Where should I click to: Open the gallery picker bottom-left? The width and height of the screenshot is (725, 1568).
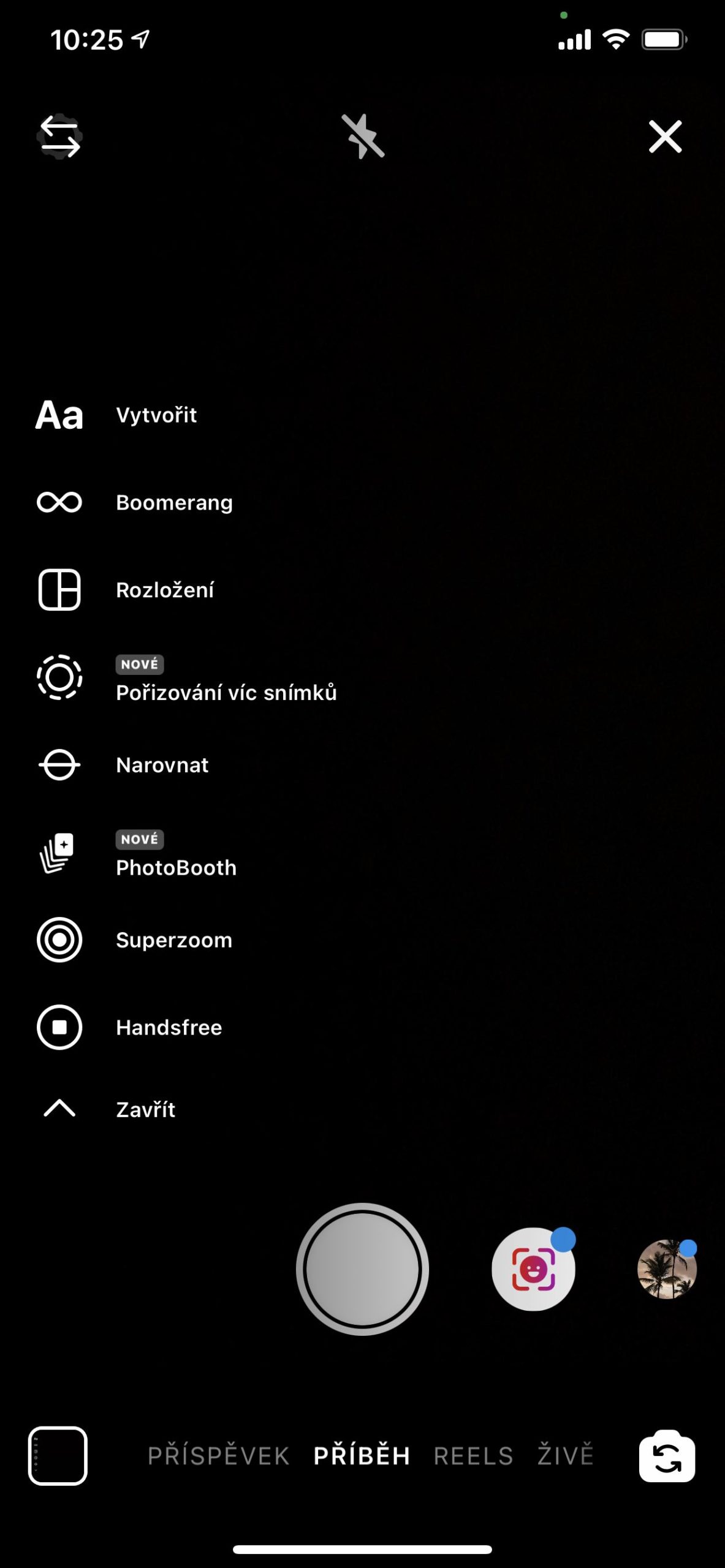click(57, 1456)
